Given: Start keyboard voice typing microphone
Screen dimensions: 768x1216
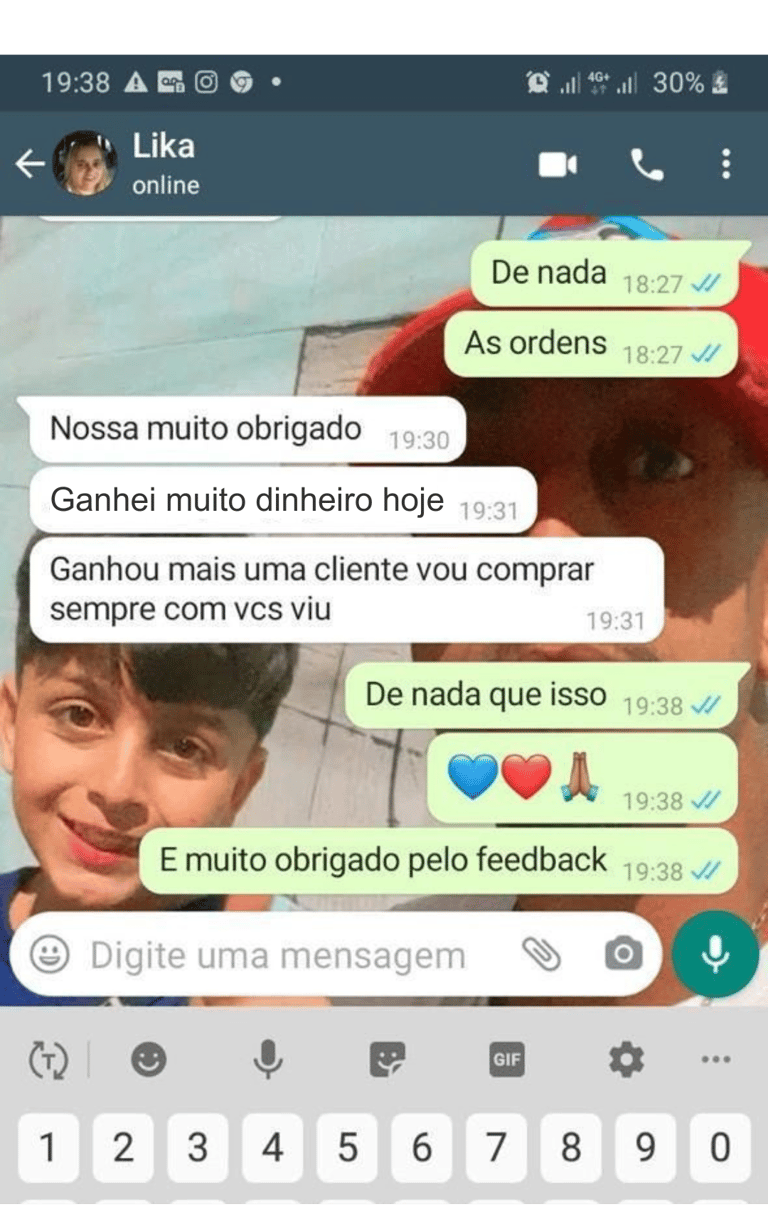Looking at the screenshot, I should pyautogui.click(x=267, y=1060).
